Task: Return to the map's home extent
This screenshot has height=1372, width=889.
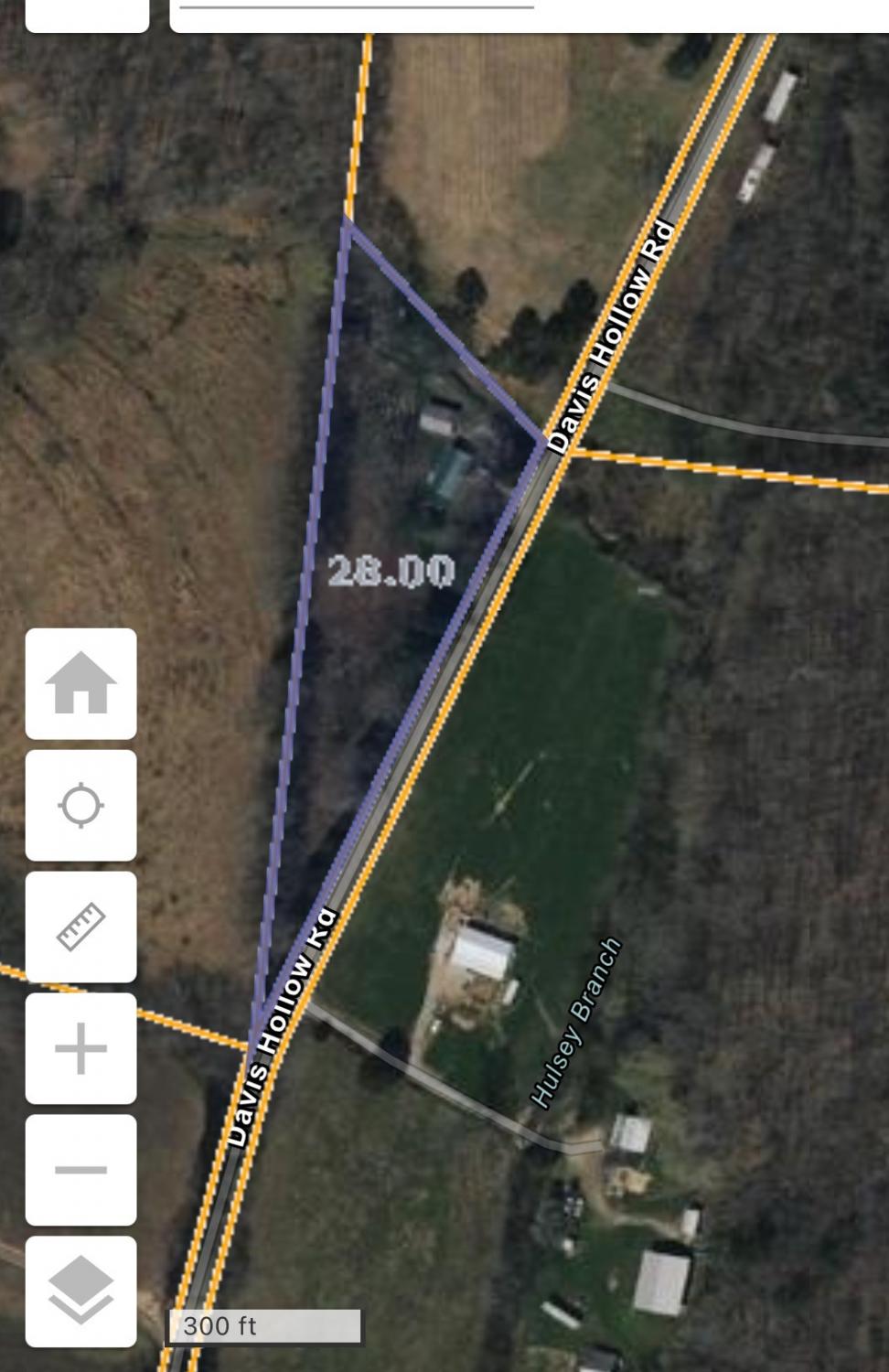Action: (x=80, y=683)
